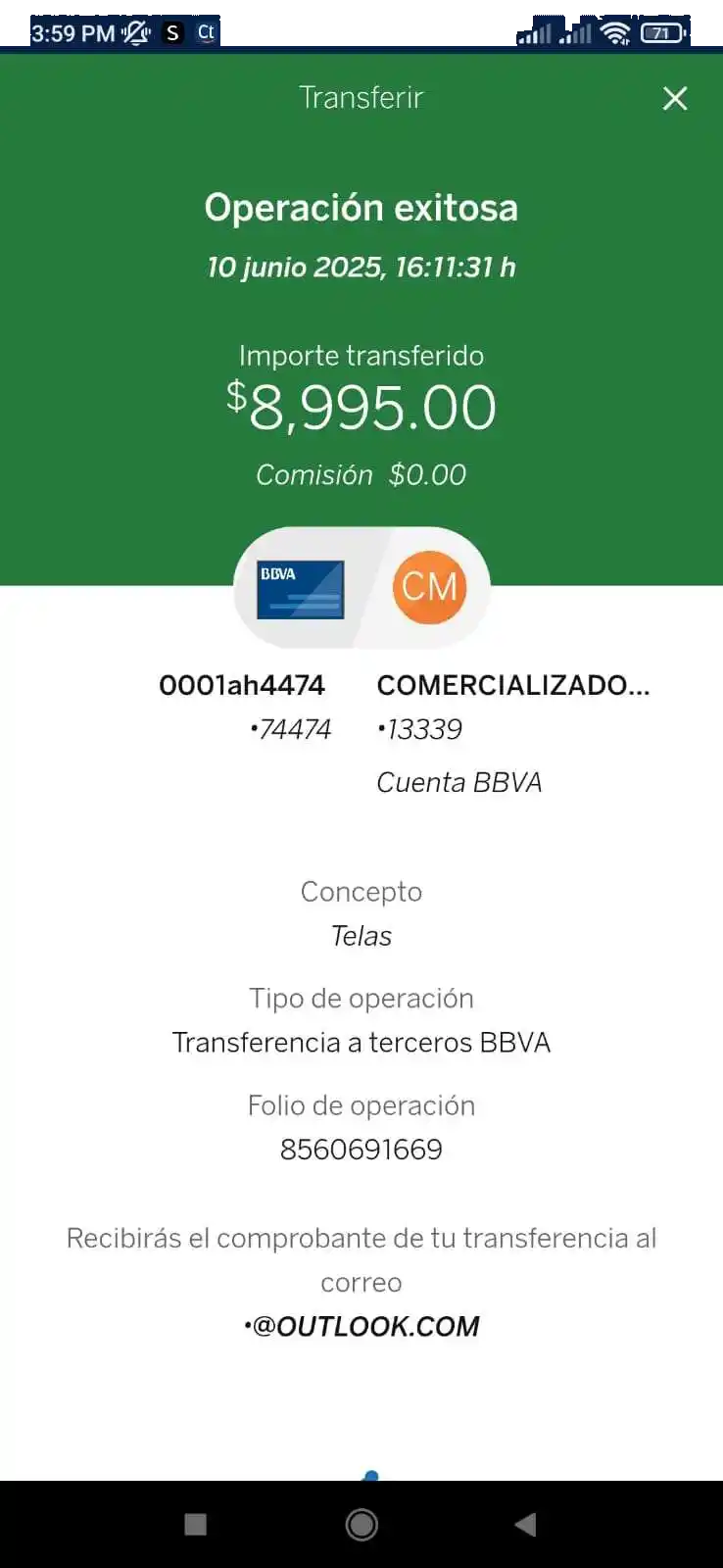
Task: Go back using the system back button
Action: [x=526, y=1524]
